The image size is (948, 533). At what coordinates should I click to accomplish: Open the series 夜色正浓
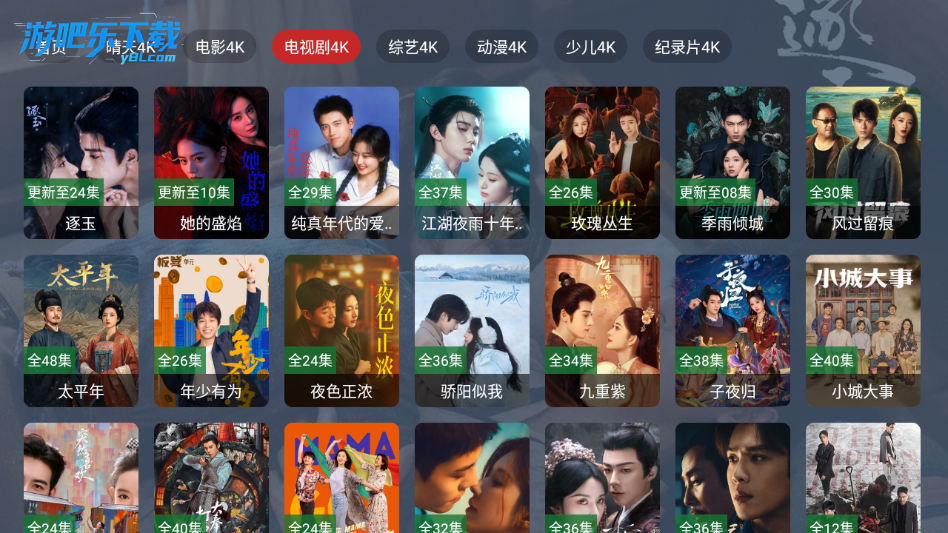341,330
